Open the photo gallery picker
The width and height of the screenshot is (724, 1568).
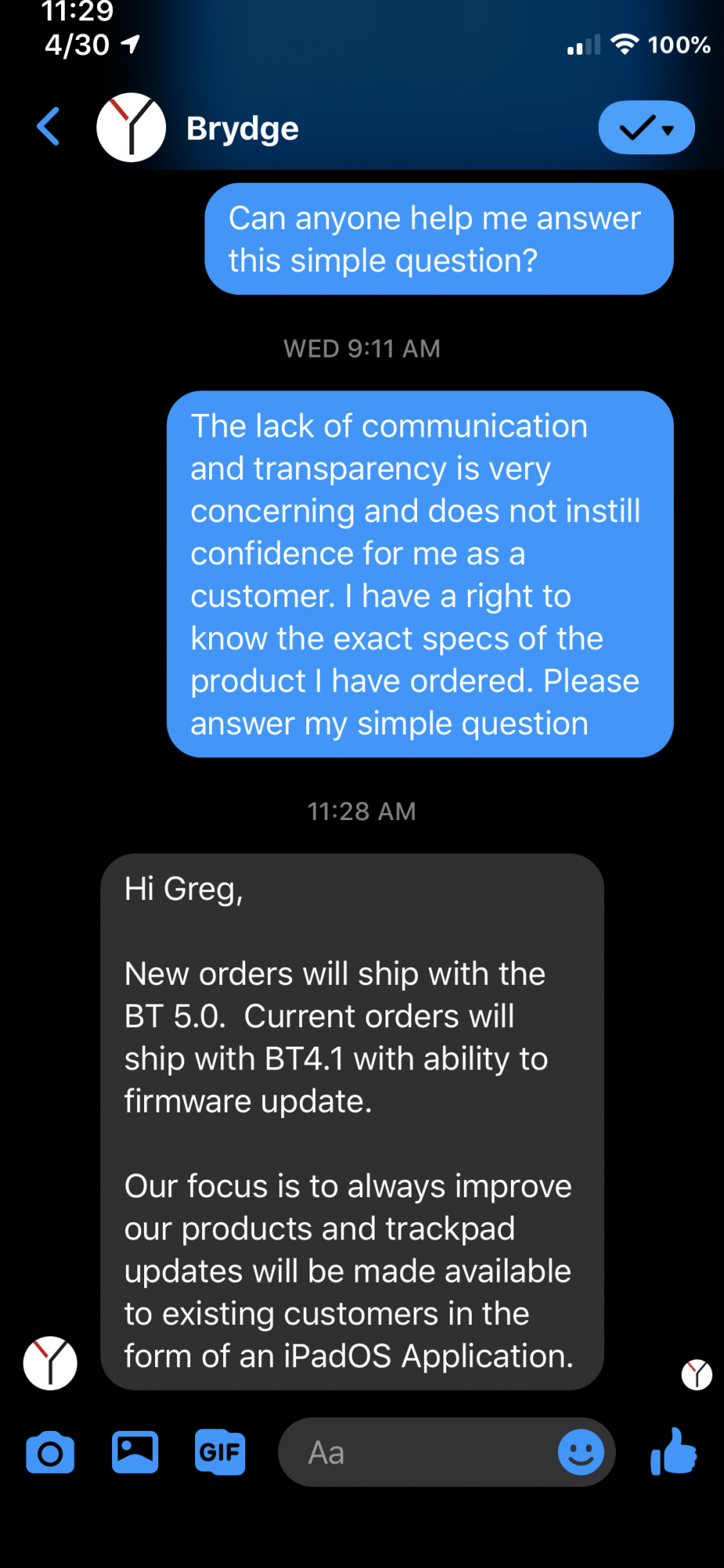[x=135, y=1452]
